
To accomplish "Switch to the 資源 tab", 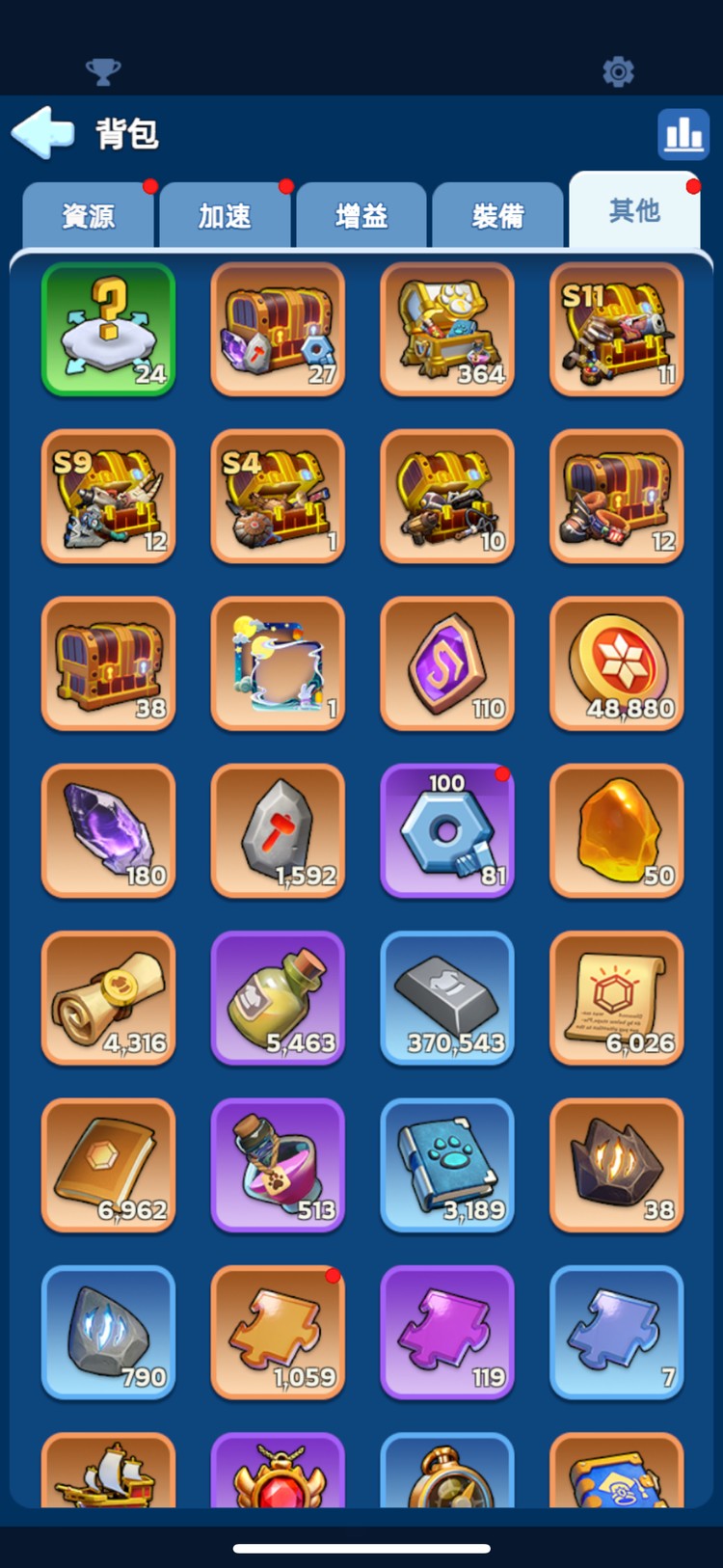I will point(88,215).
